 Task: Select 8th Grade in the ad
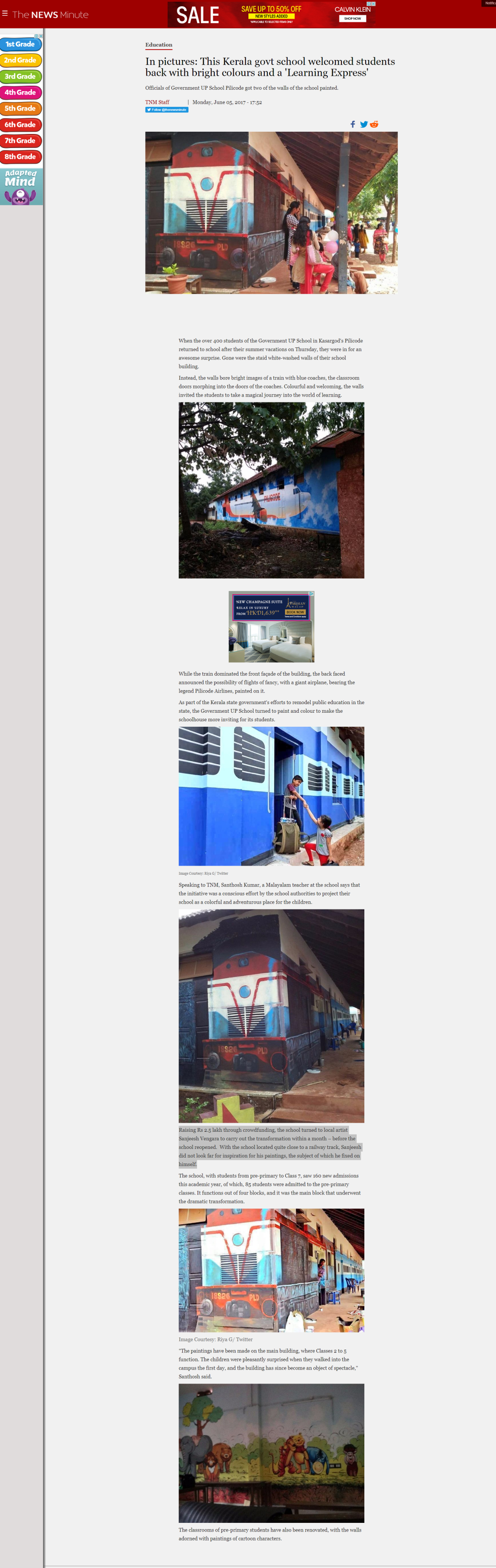click(21, 157)
